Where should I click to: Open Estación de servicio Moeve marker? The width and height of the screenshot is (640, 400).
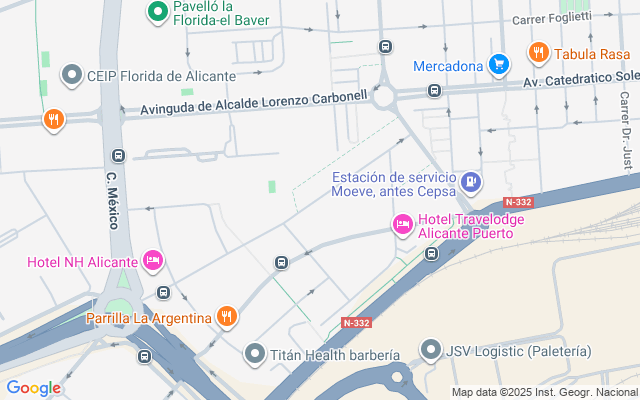pyautogui.click(x=471, y=183)
